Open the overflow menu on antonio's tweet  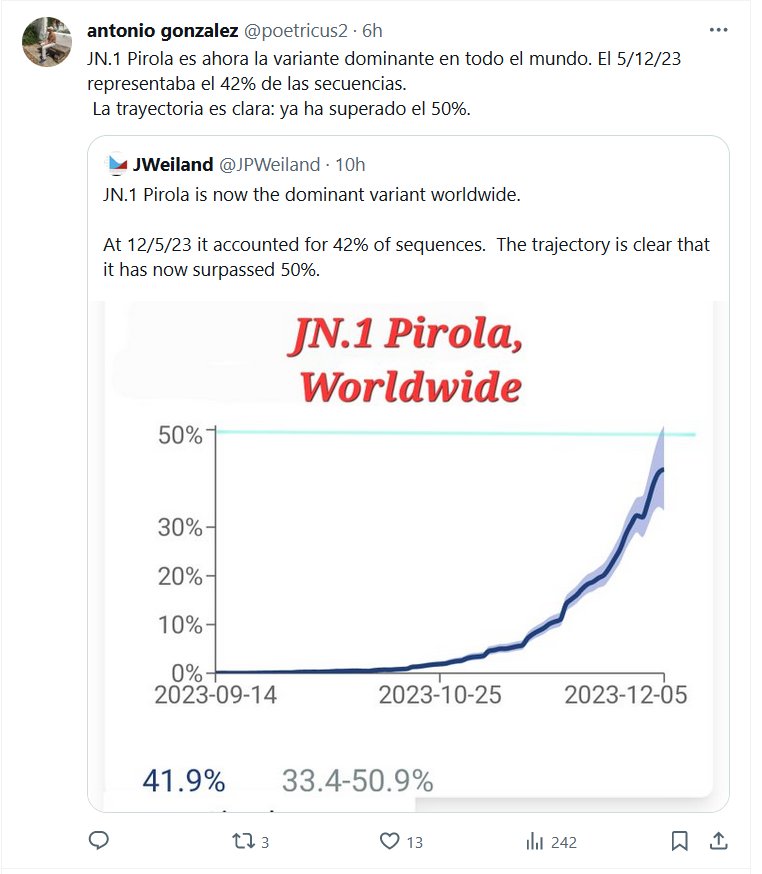718,30
